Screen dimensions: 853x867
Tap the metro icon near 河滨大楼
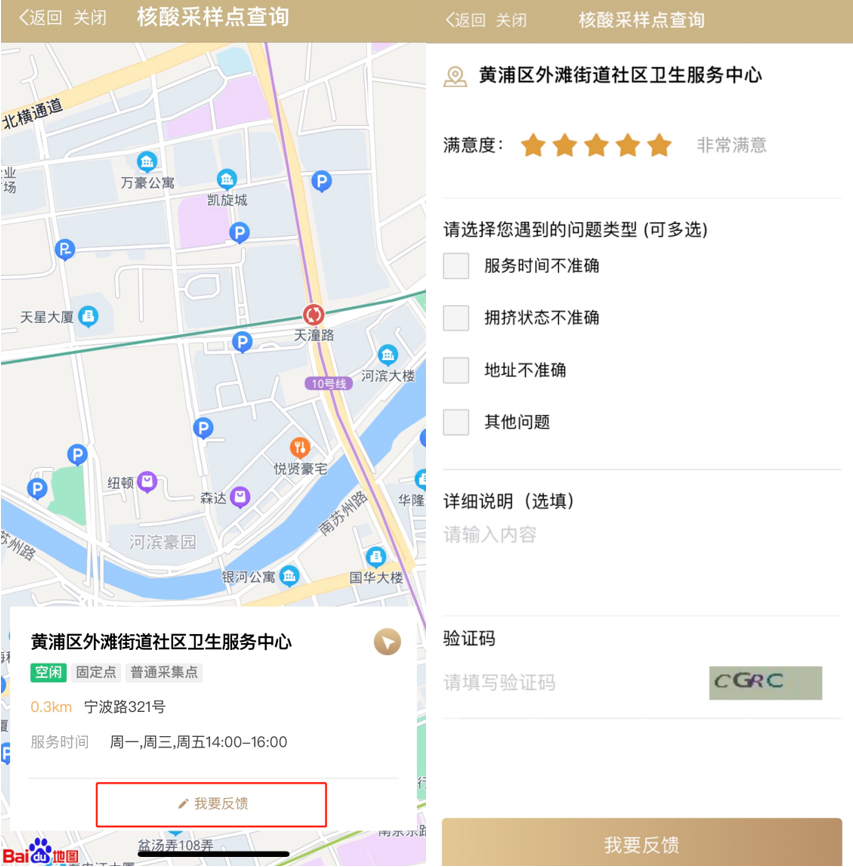pos(388,355)
